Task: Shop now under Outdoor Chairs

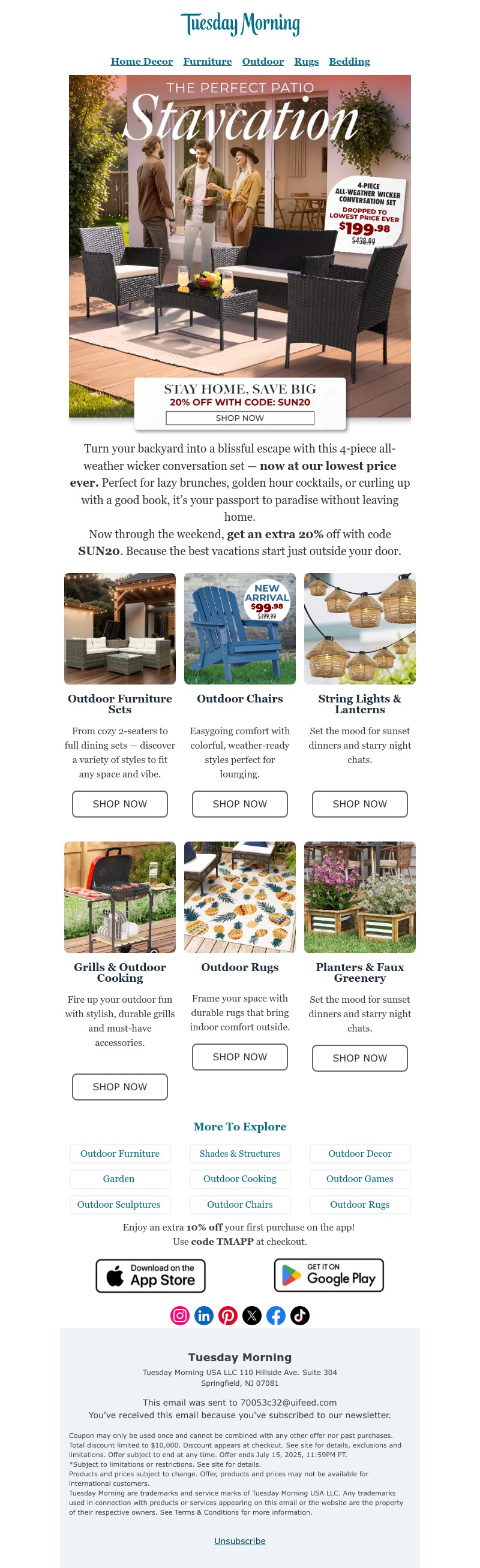Action: pyautogui.click(x=239, y=803)
